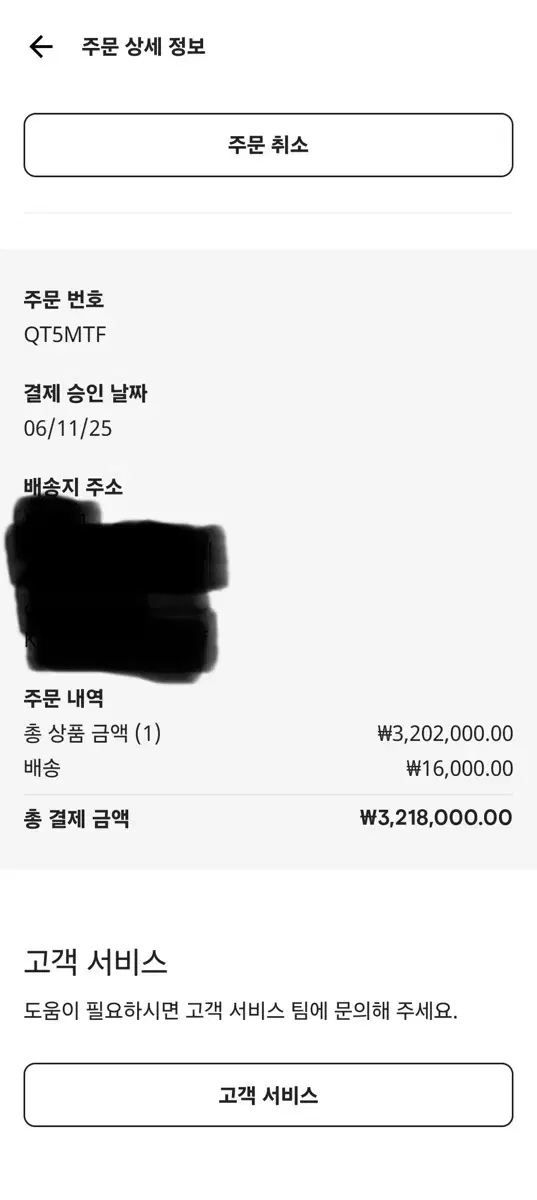
Task: Open the 고객 서비스 button
Action: 268,1095
